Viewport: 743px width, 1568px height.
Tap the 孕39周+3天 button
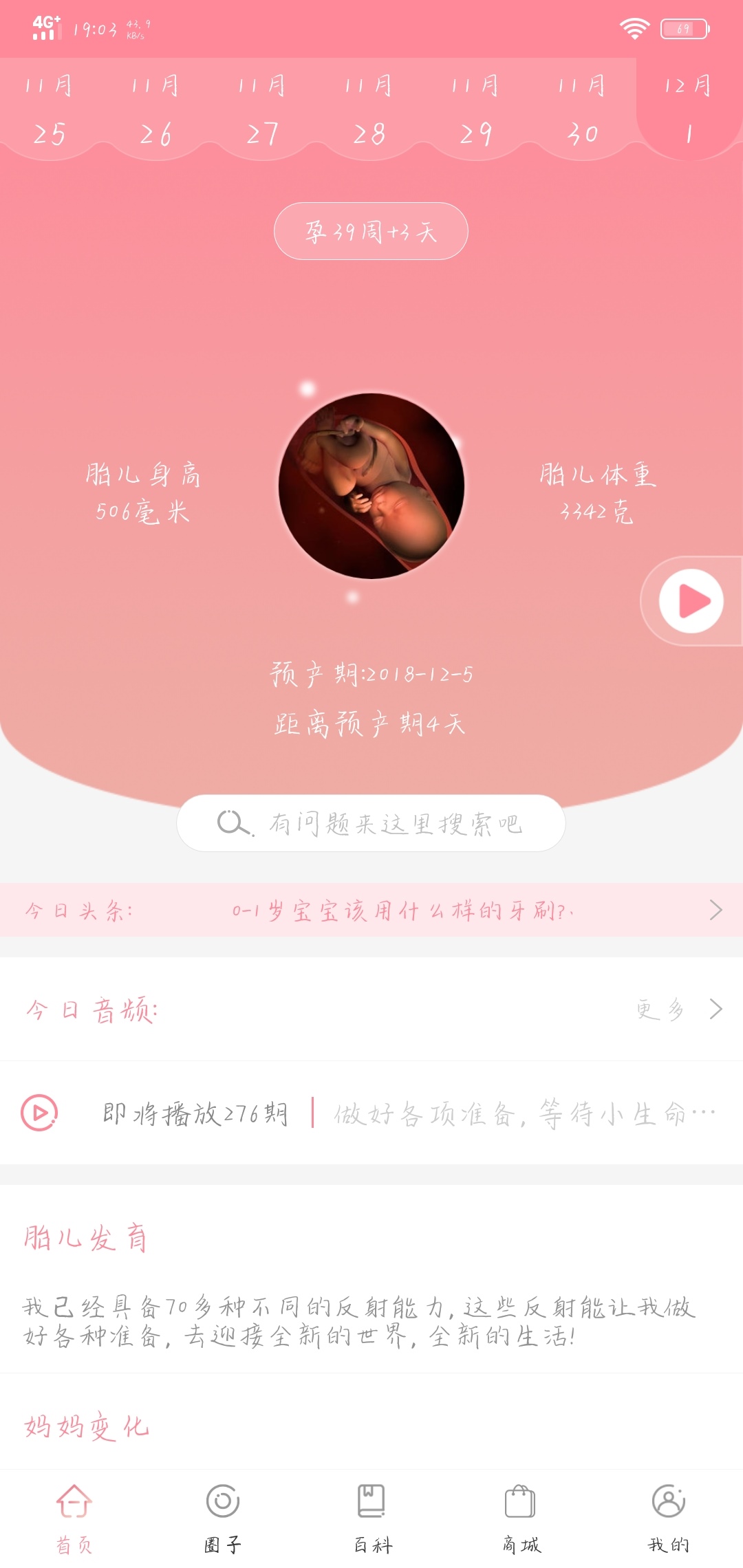[371, 231]
